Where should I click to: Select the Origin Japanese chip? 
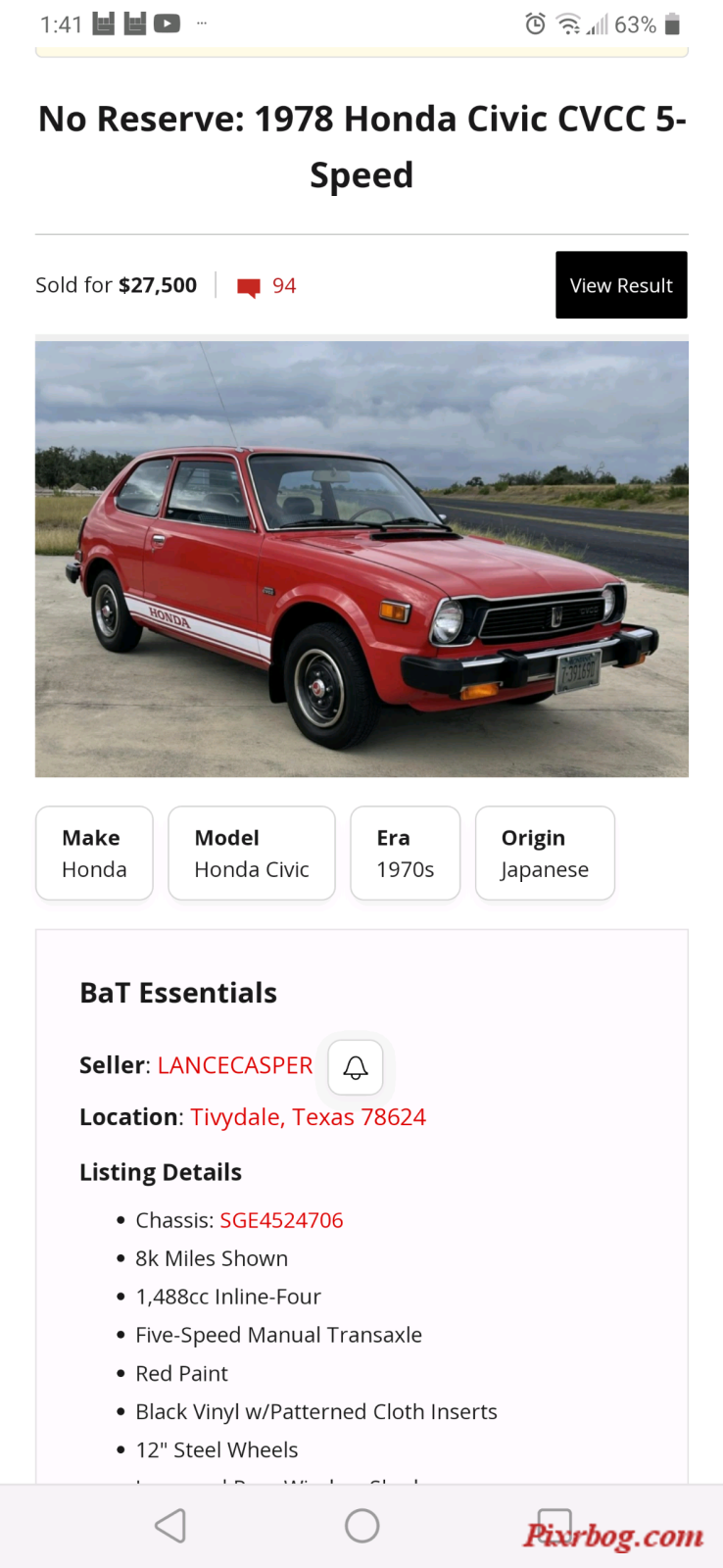click(545, 853)
